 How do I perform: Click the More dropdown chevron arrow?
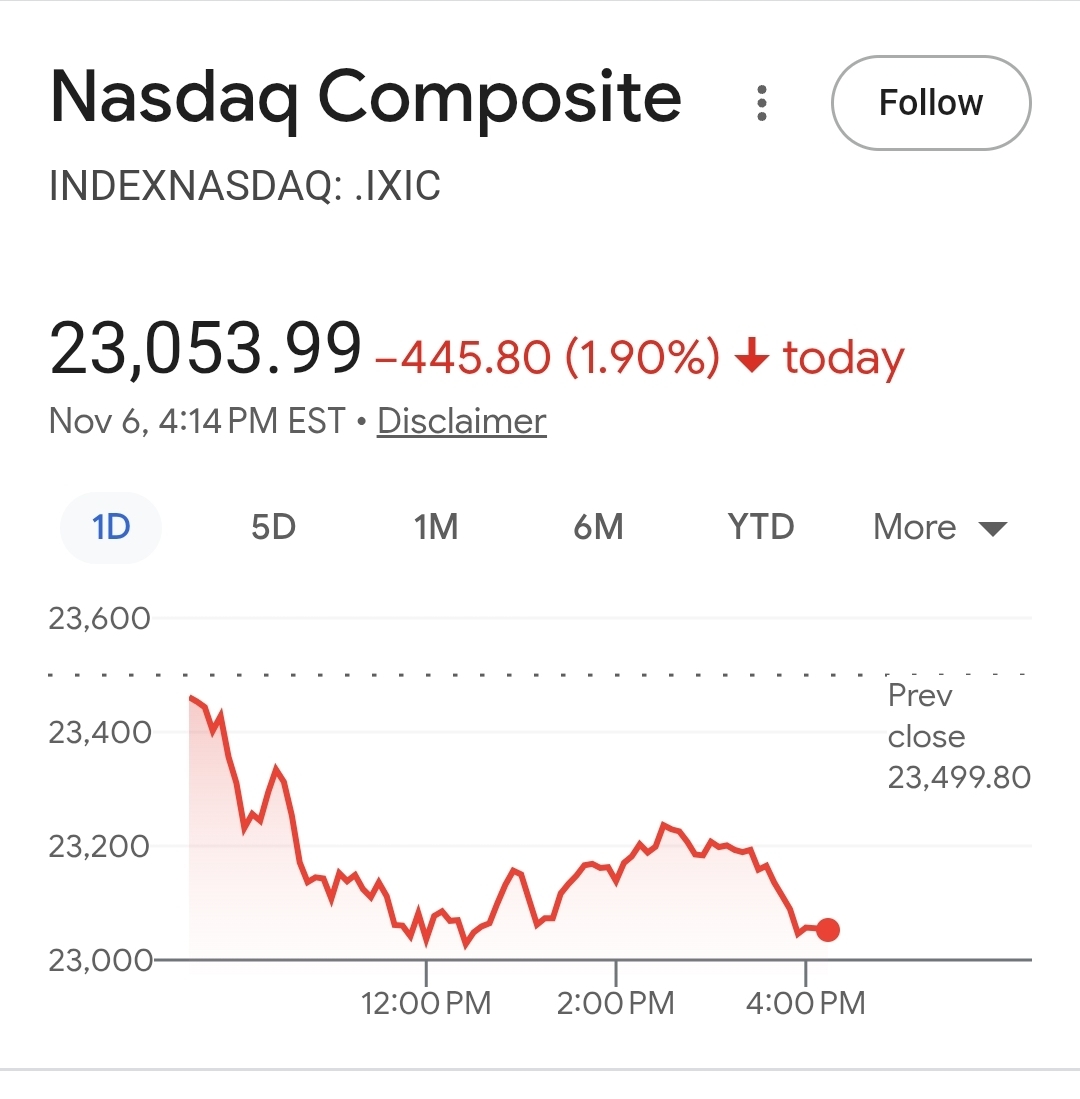(991, 529)
